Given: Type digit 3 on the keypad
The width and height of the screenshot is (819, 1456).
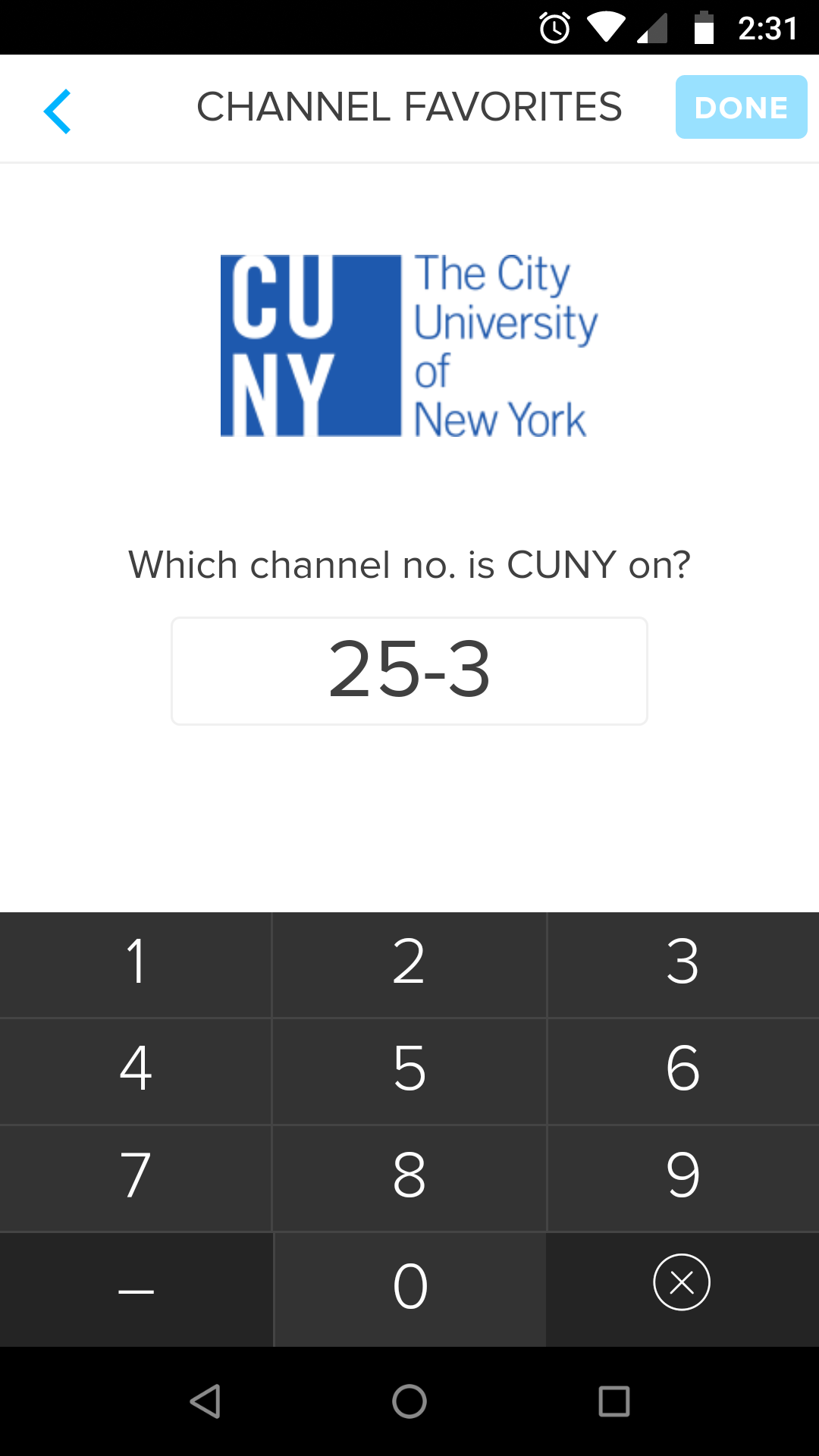Looking at the screenshot, I should tap(683, 965).
